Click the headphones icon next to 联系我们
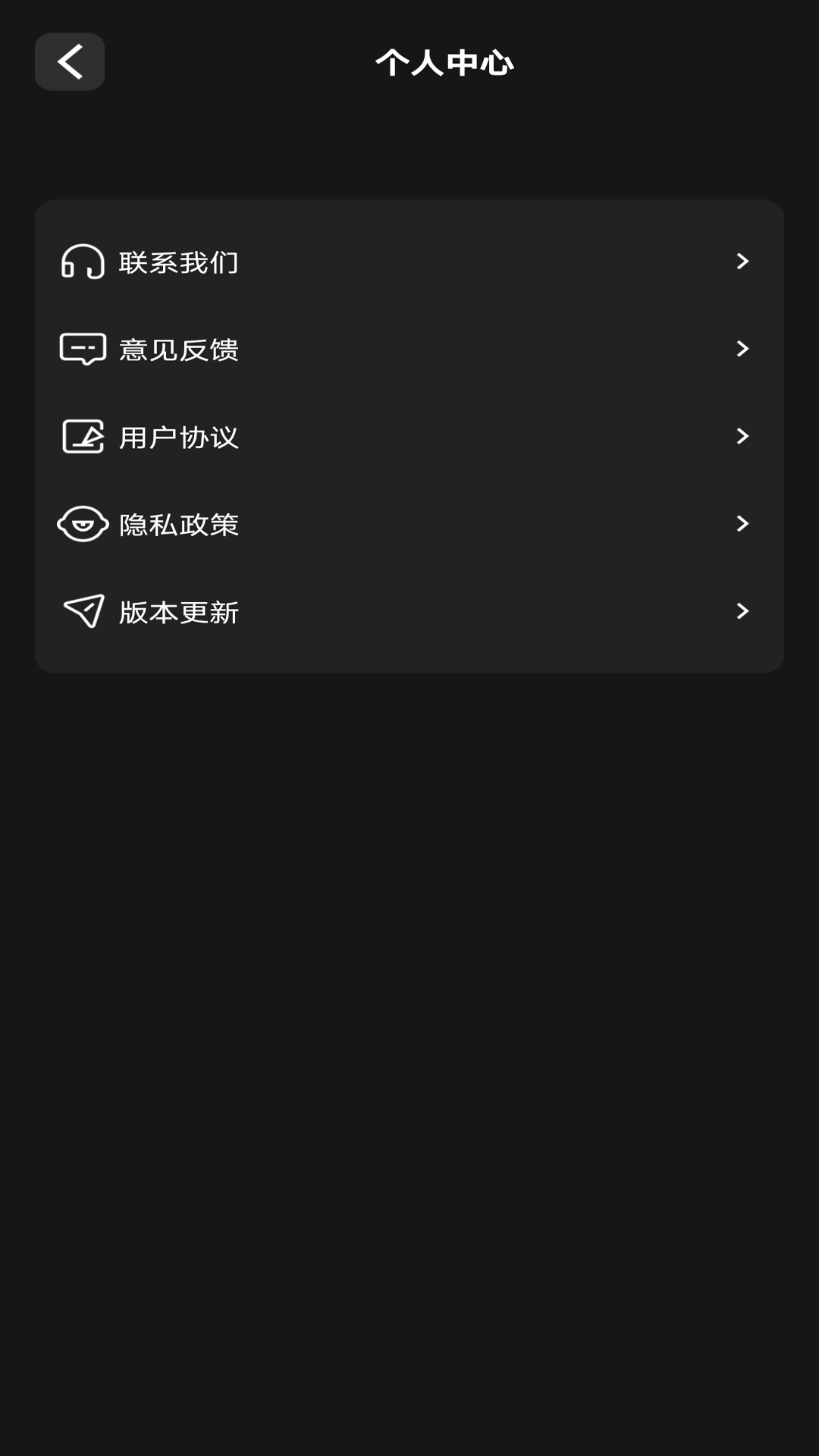The image size is (819, 1456). point(81,262)
